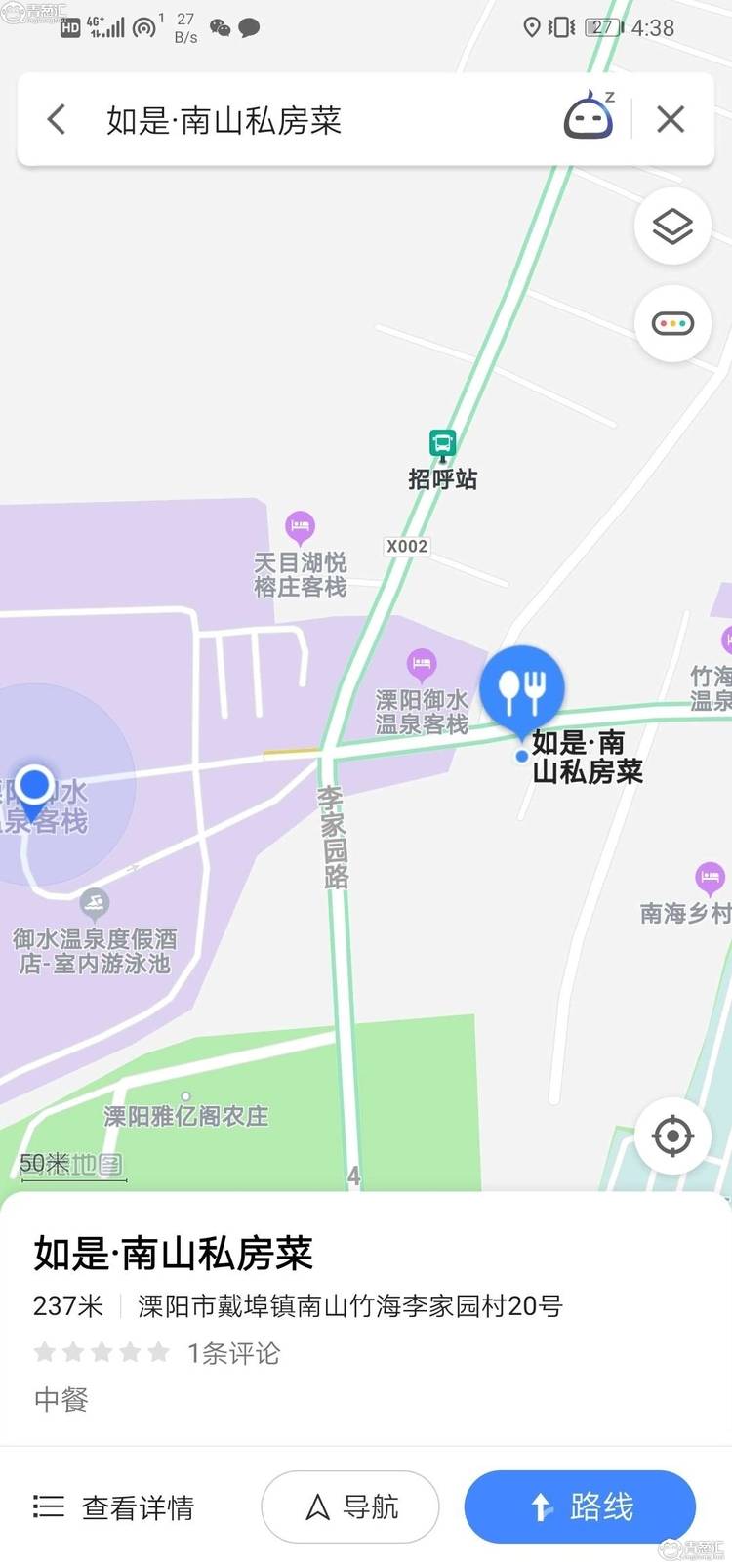Recenter the map on my location
The image size is (732, 1568).
672,1136
